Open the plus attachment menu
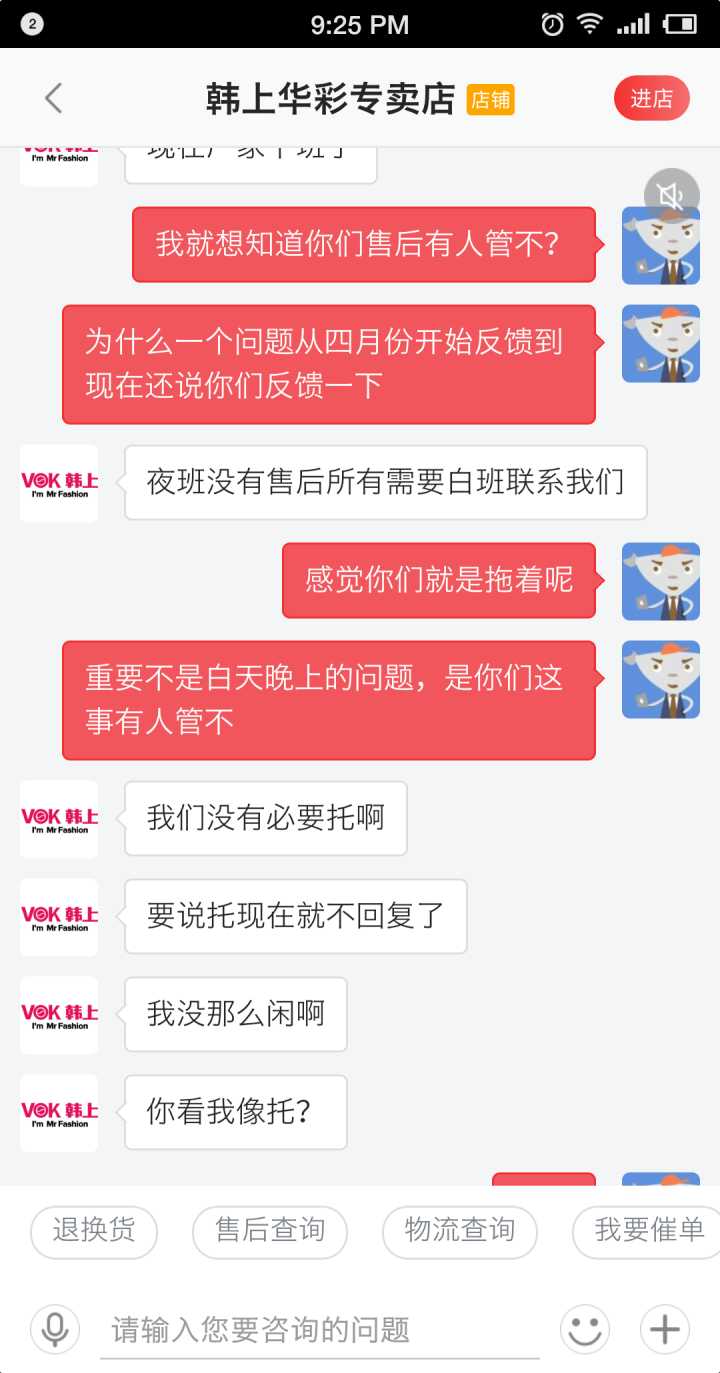The height and width of the screenshot is (1373, 720). 665,1329
